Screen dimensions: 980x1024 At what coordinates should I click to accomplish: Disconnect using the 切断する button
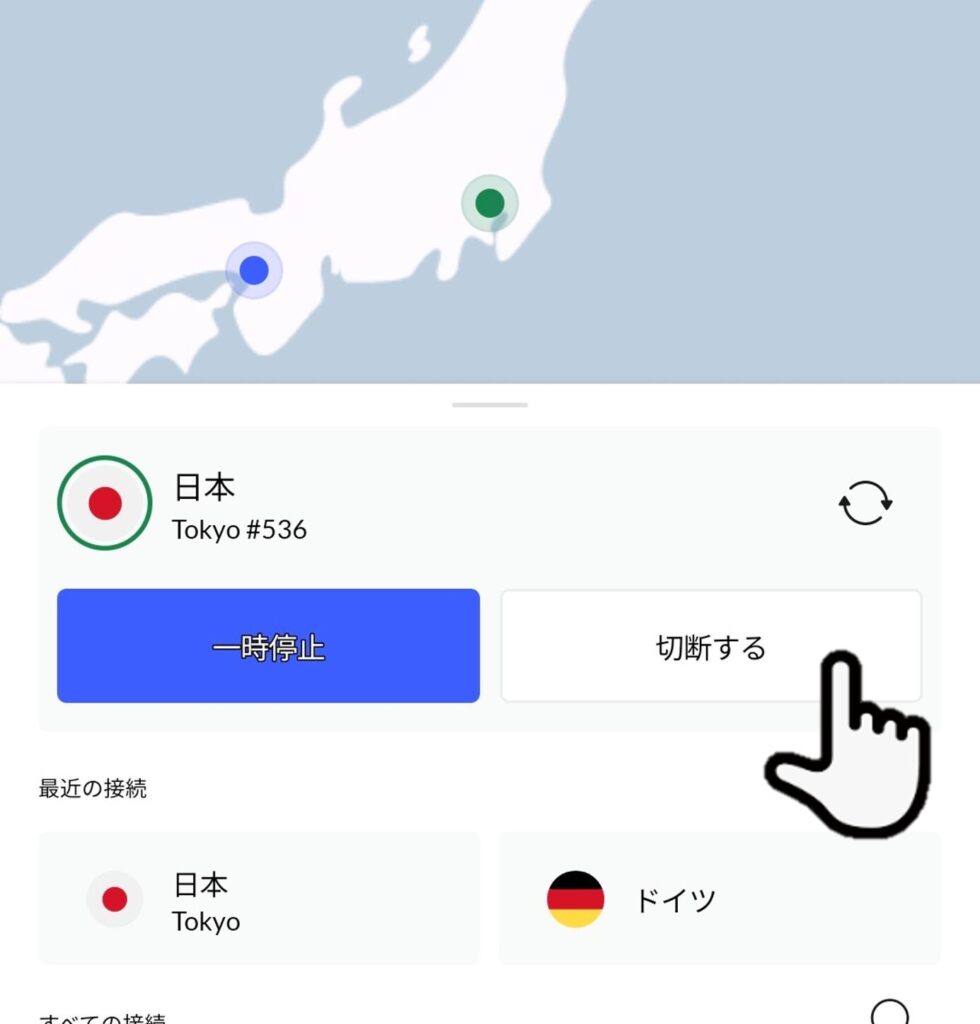pyautogui.click(x=710, y=646)
